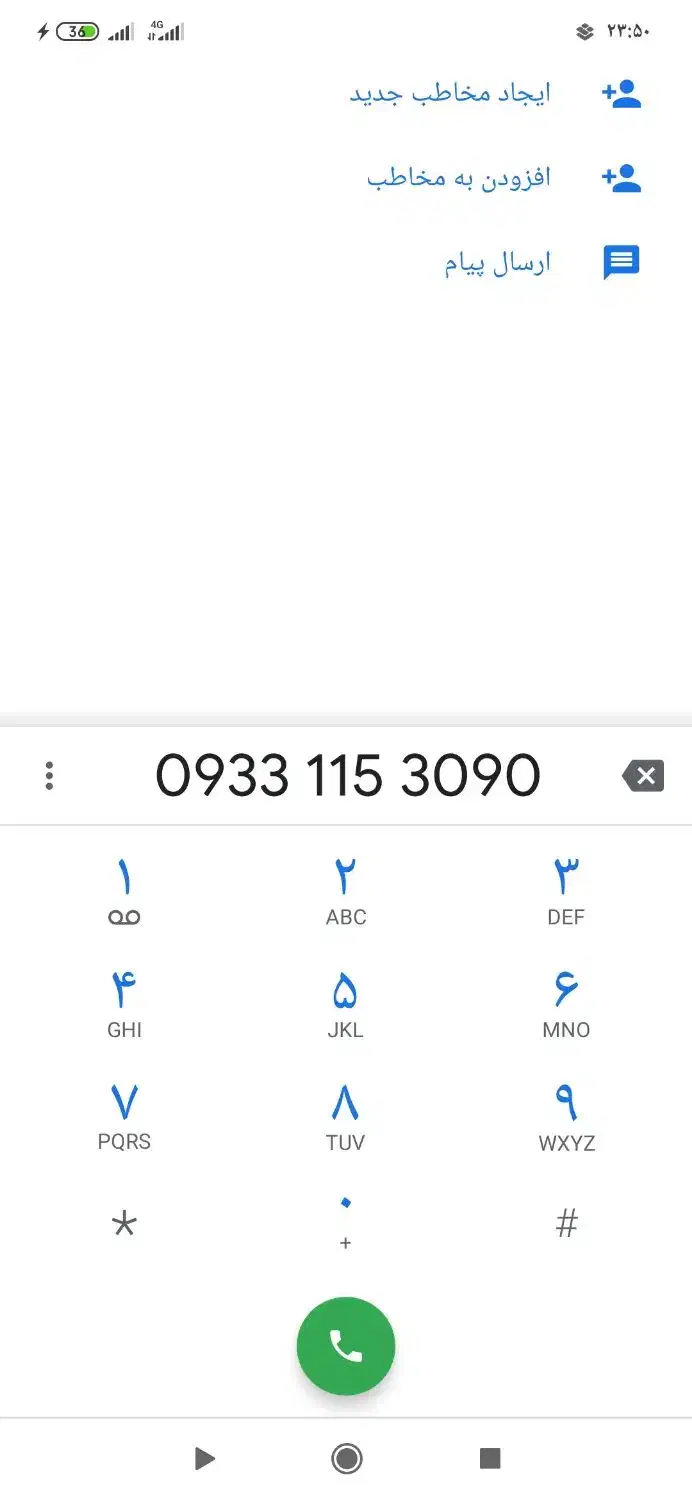The width and height of the screenshot is (692, 1500).
Task: Tap the hash key on the dialpad
Action: tap(566, 1223)
